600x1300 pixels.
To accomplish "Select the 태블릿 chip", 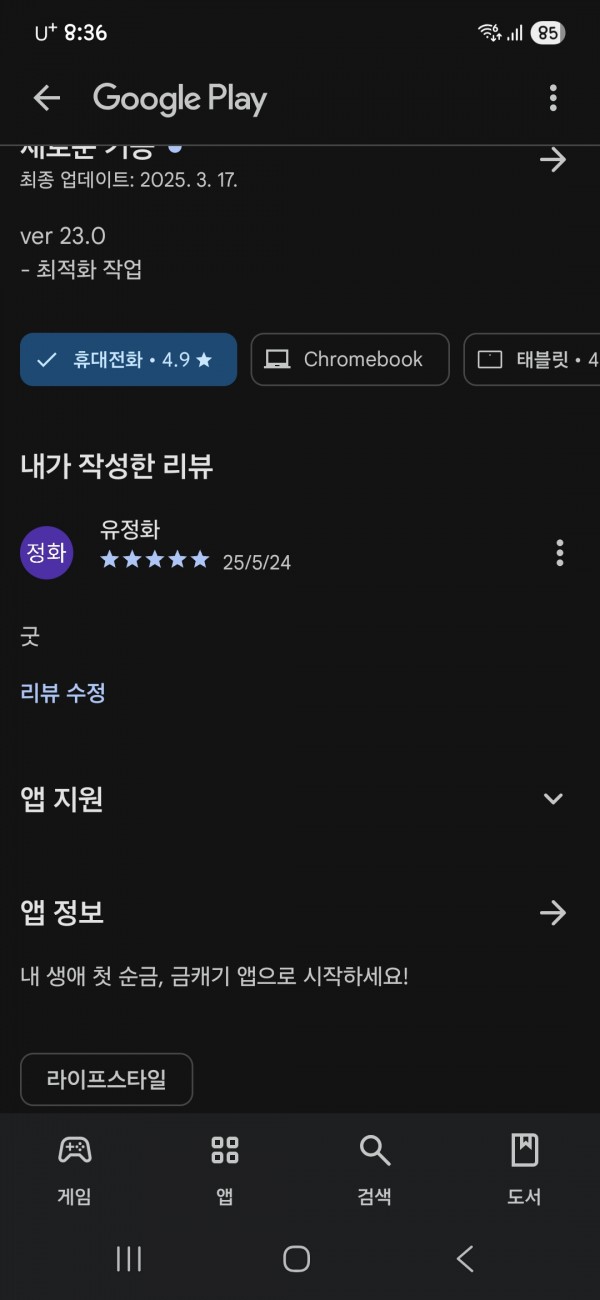I will point(535,360).
